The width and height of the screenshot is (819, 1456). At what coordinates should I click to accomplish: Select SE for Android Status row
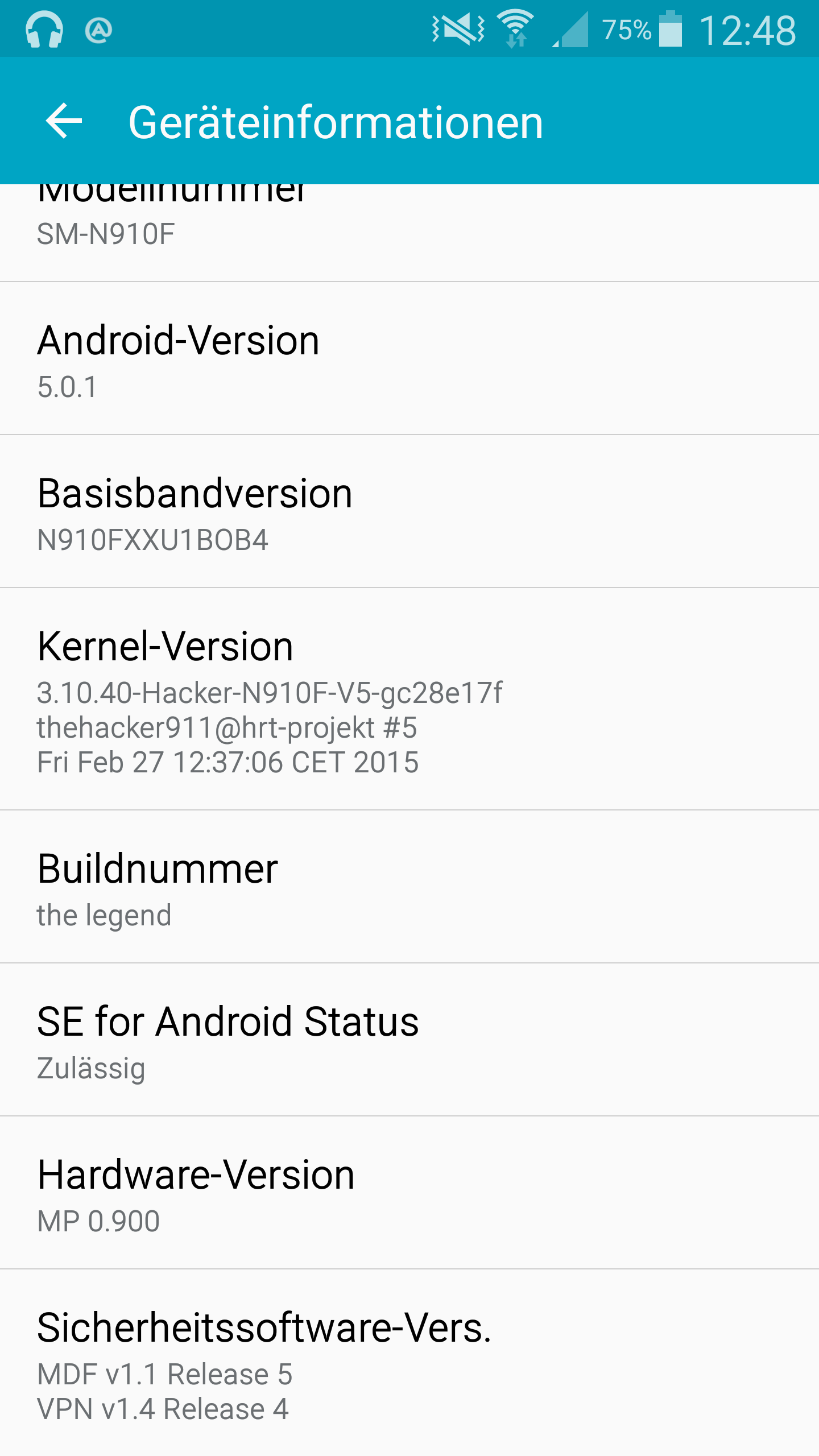point(409,1040)
